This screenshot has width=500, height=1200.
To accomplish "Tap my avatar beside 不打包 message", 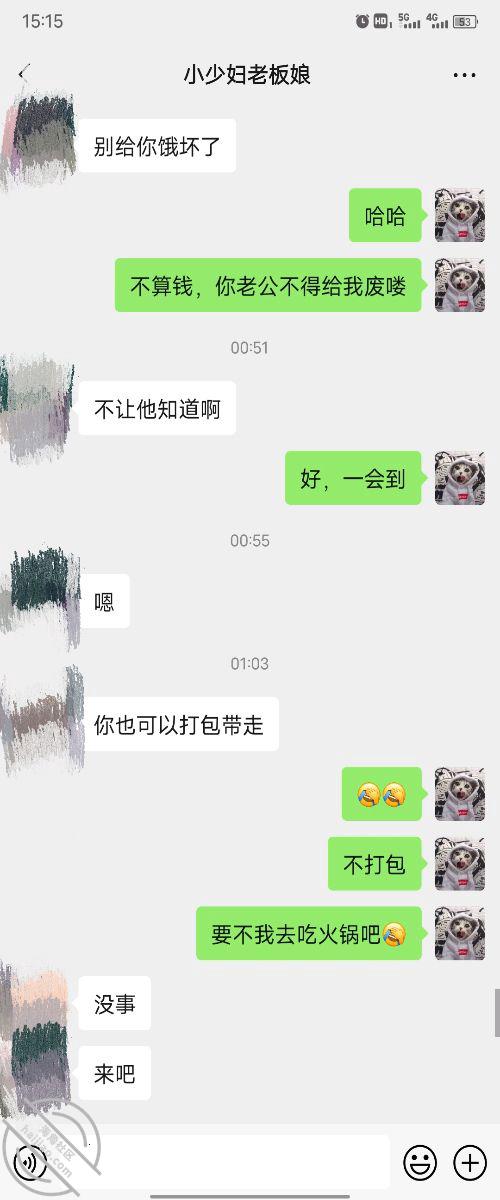I will (x=460, y=863).
